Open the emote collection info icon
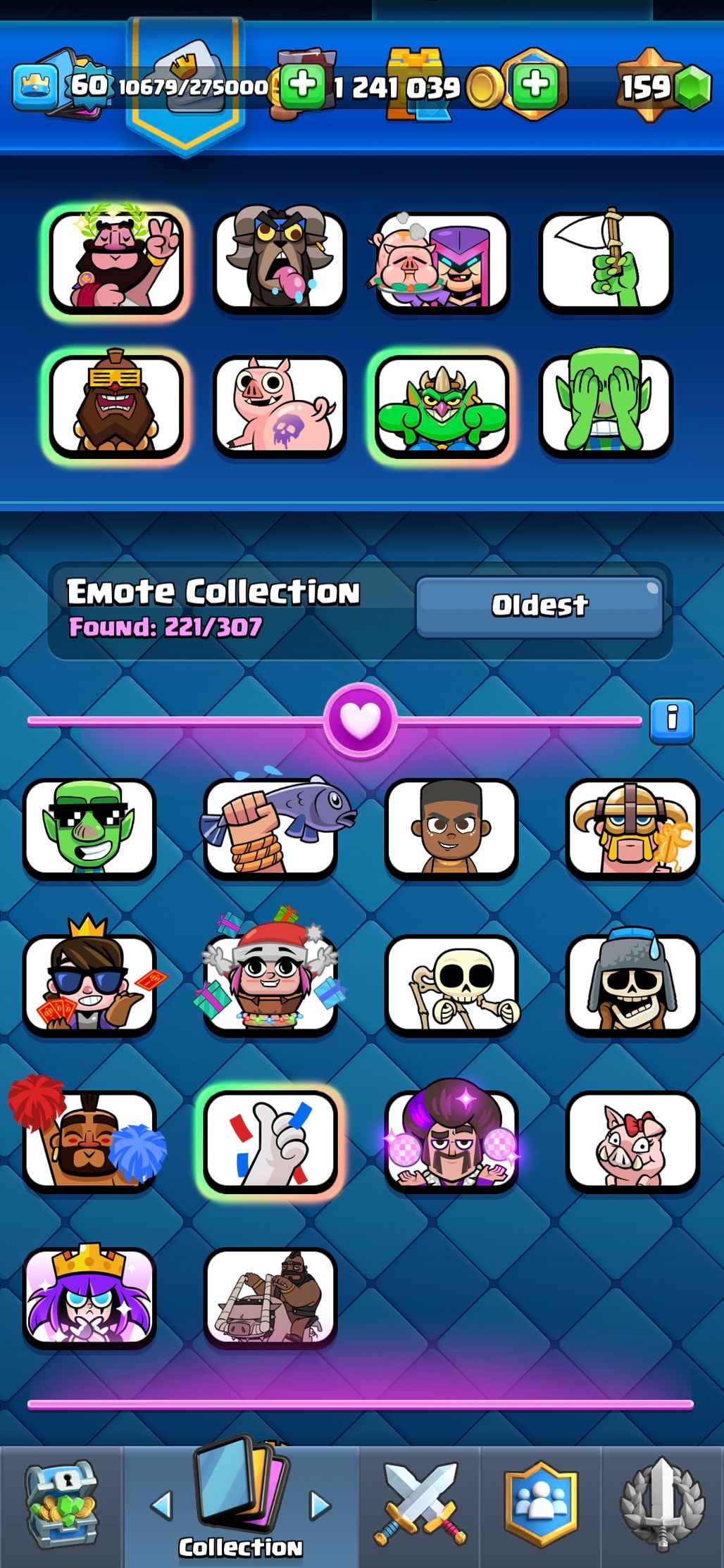The image size is (724, 1568). point(671,720)
